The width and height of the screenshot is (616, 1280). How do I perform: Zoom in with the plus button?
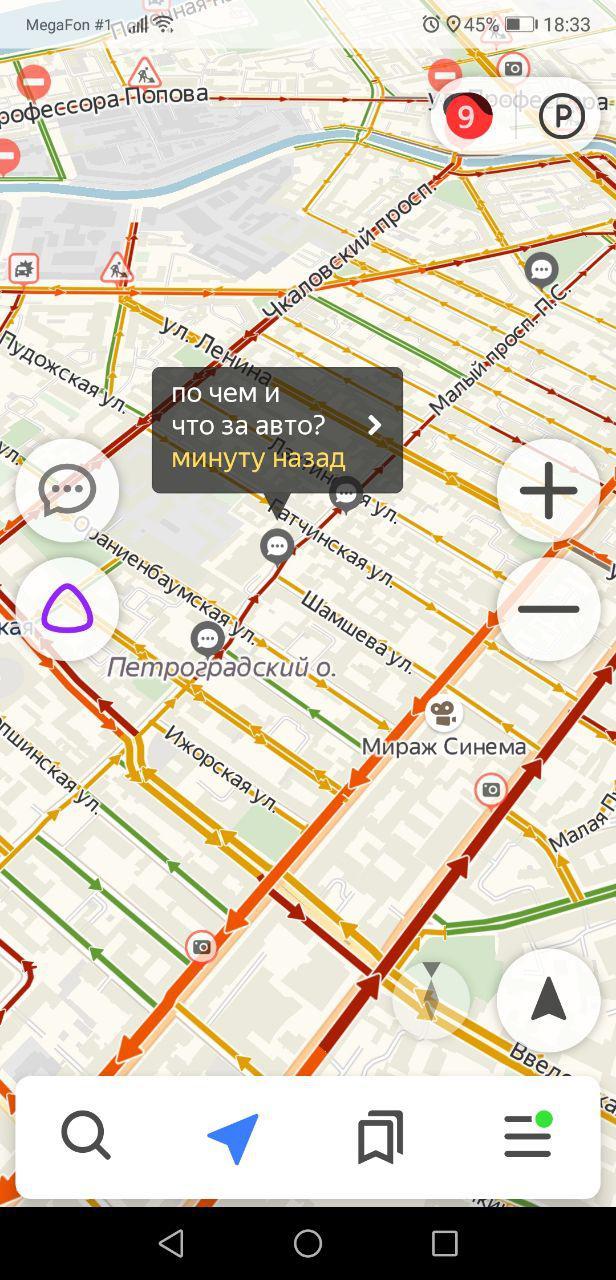(548, 491)
